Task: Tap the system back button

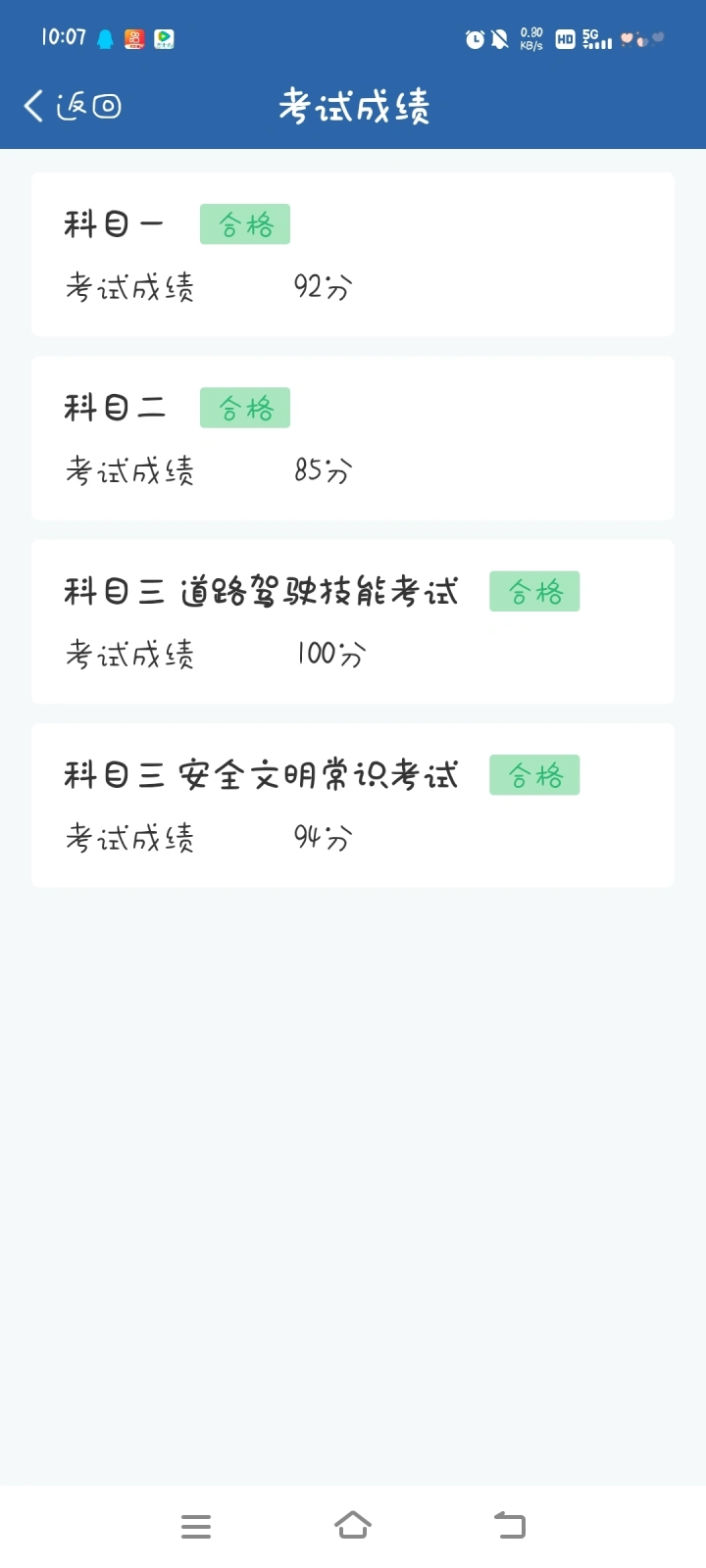Action: (x=510, y=1525)
